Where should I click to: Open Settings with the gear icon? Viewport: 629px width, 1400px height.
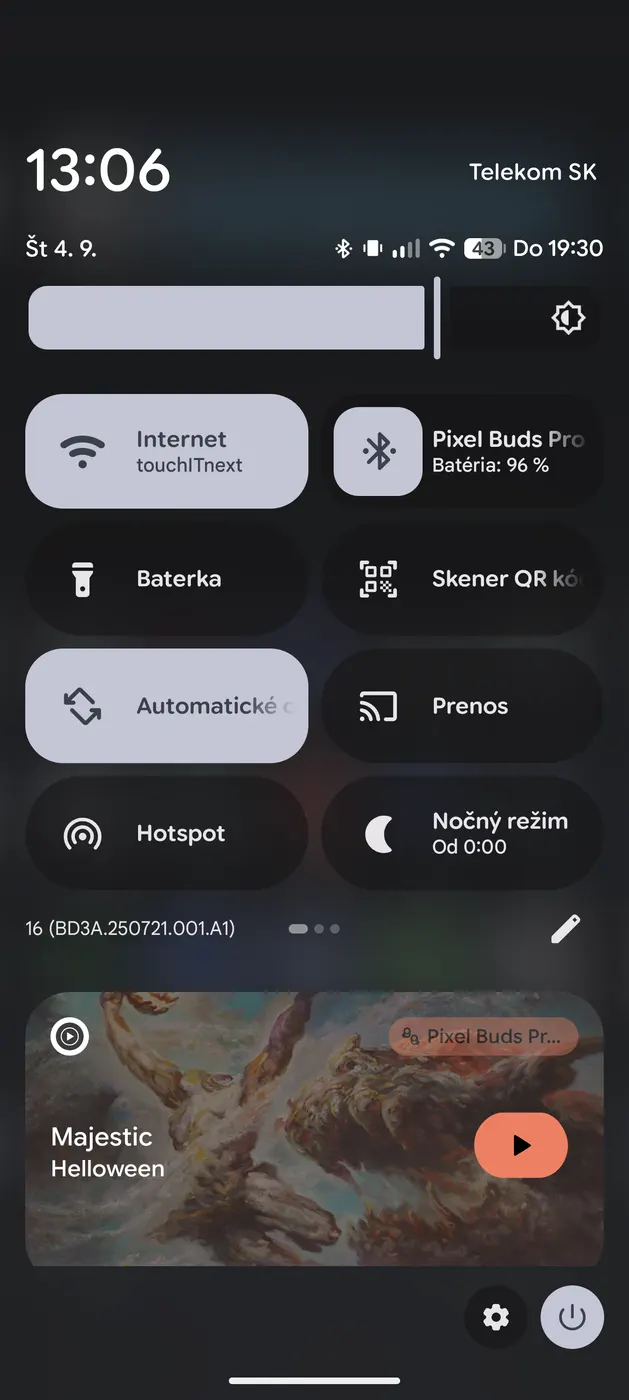tap(496, 1317)
